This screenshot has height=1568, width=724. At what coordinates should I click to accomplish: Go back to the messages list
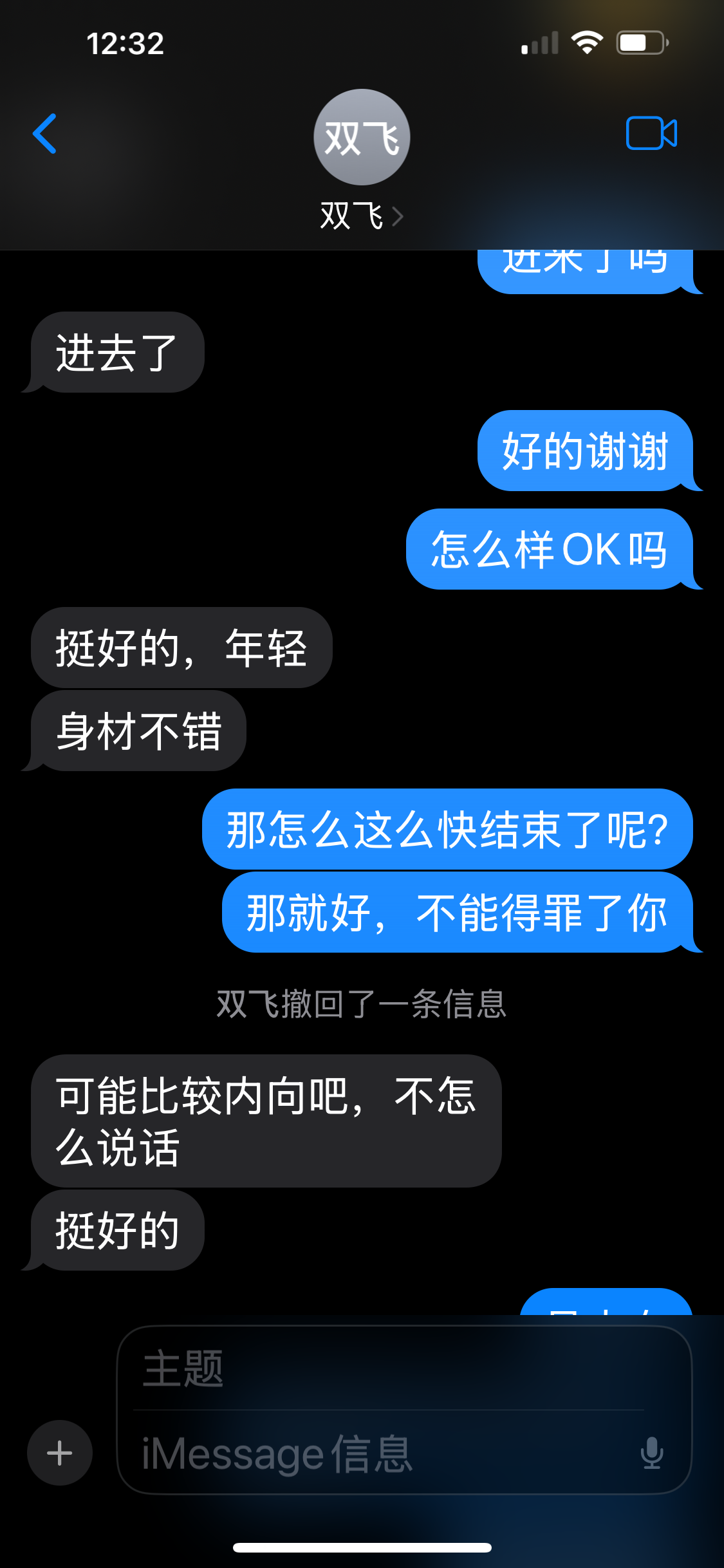pyautogui.click(x=45, y=134)
